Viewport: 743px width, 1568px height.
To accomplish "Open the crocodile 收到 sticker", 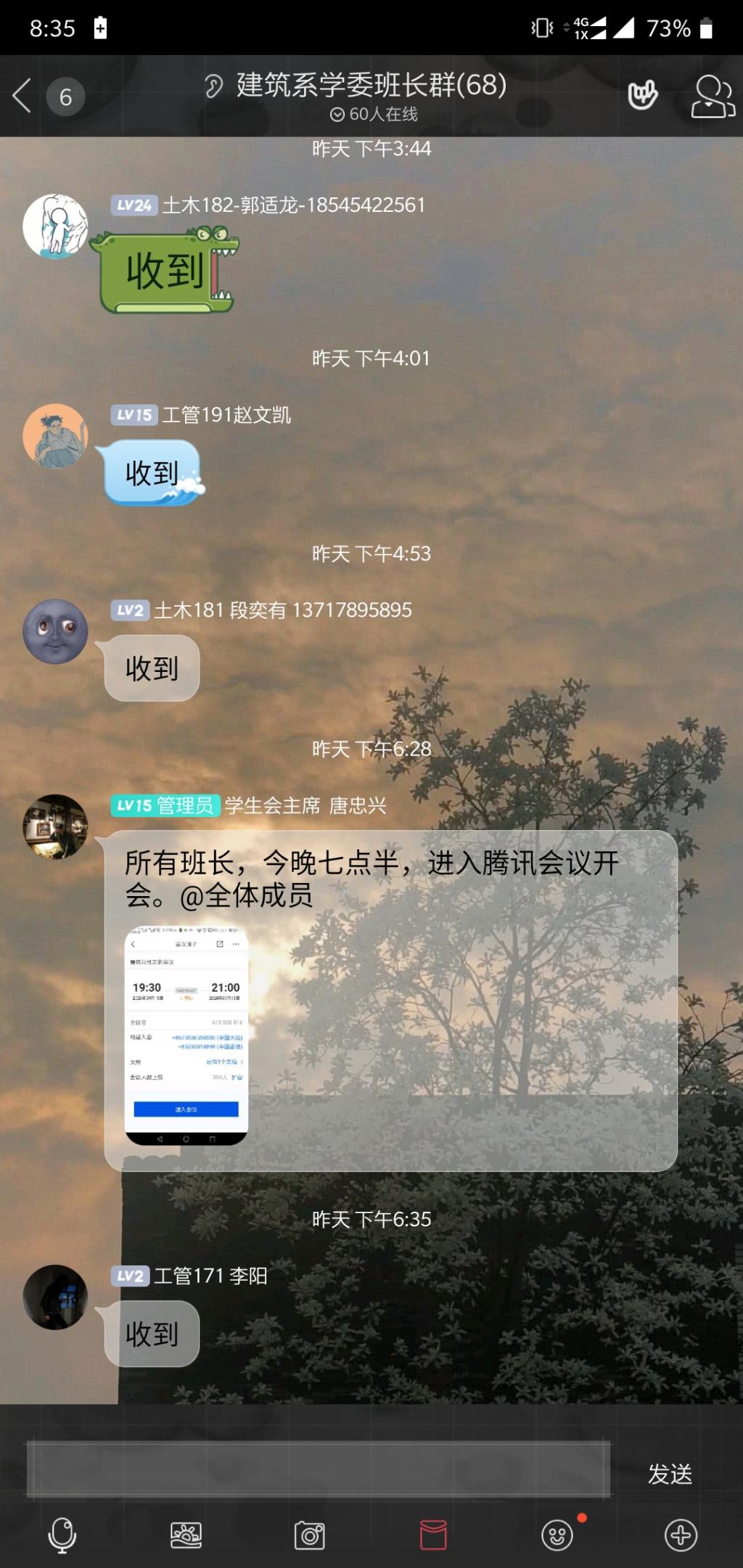I will click(x=166, y=271).
